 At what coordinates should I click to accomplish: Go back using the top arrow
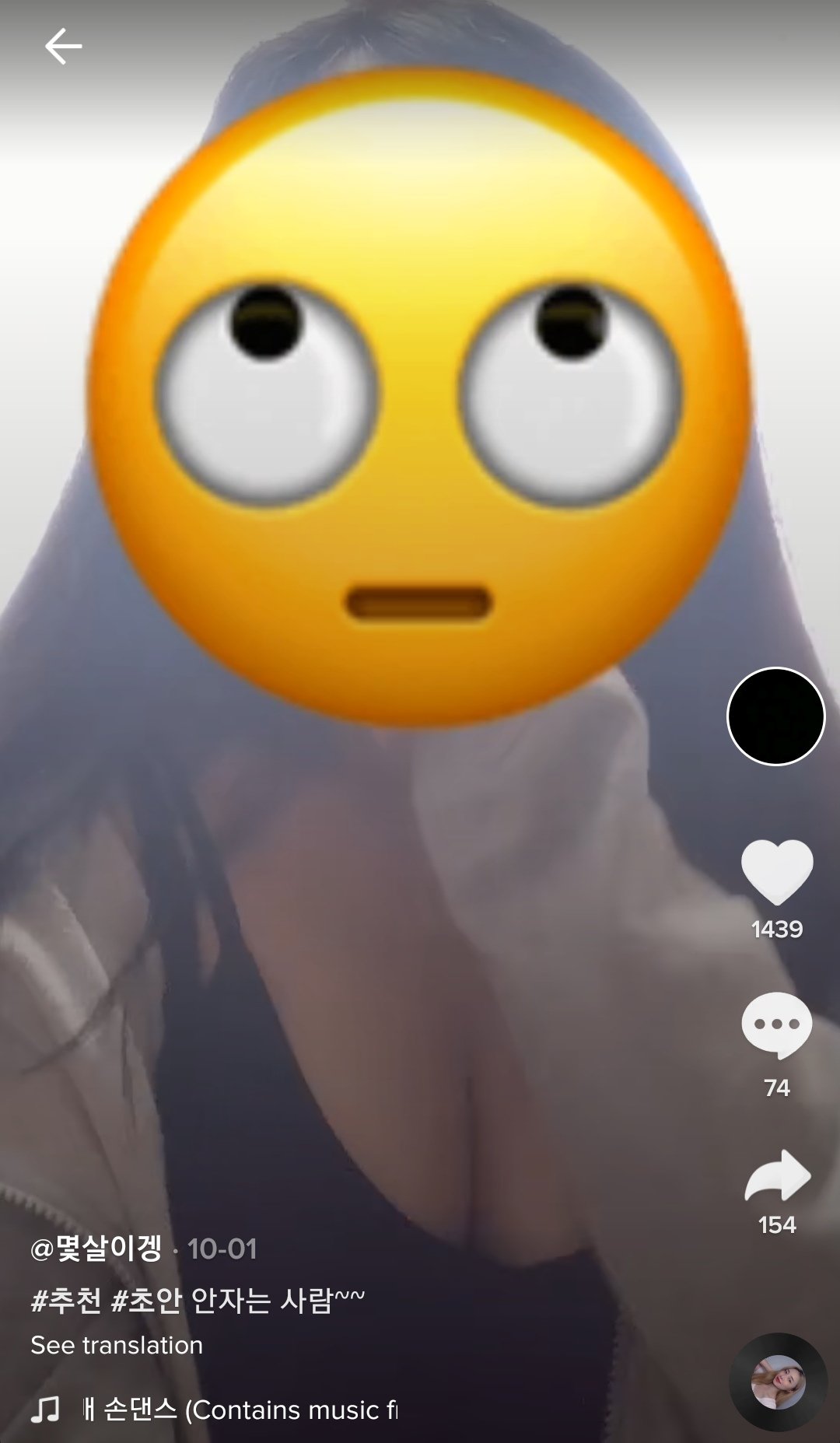63,47
